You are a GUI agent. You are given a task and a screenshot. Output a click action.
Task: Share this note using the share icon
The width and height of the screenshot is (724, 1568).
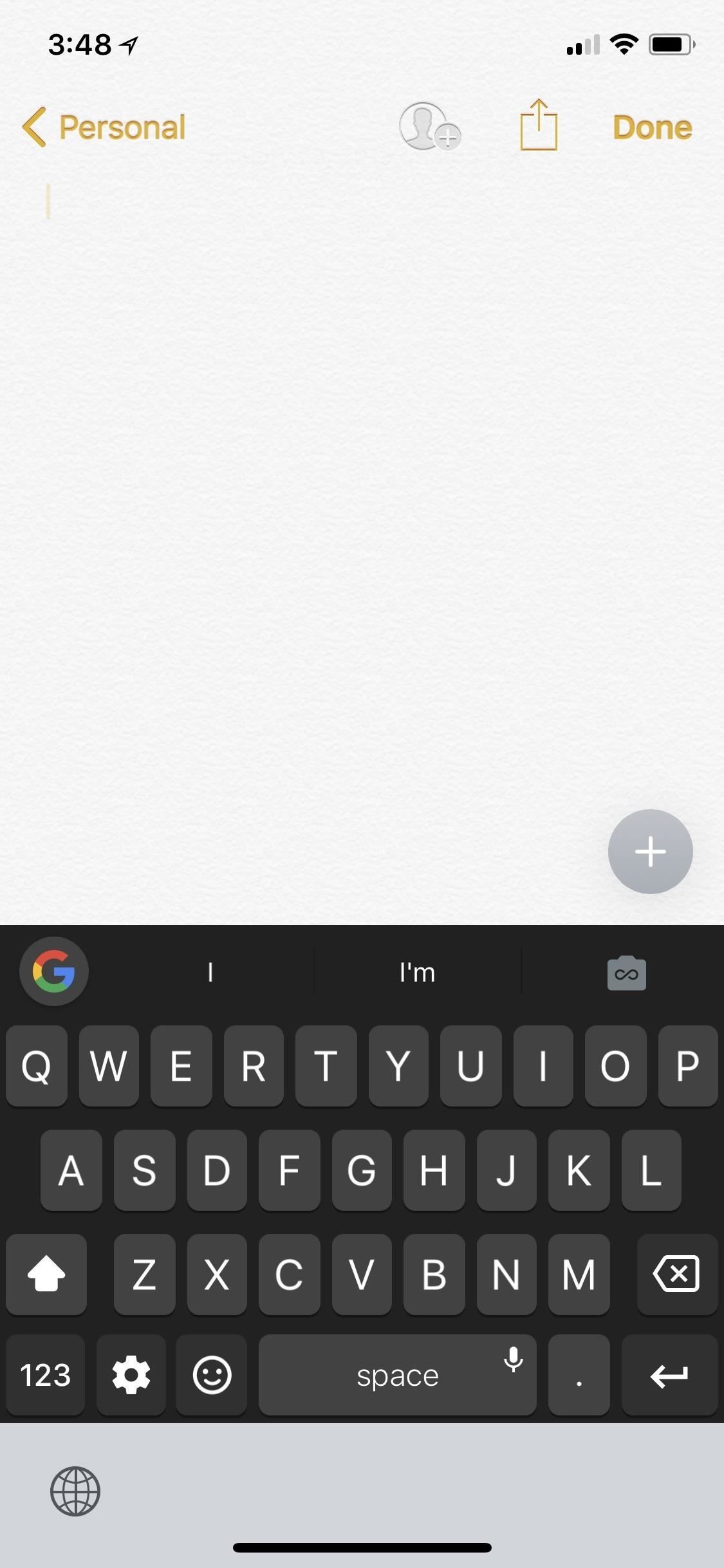pyautogui.click(x=538, y=126)
